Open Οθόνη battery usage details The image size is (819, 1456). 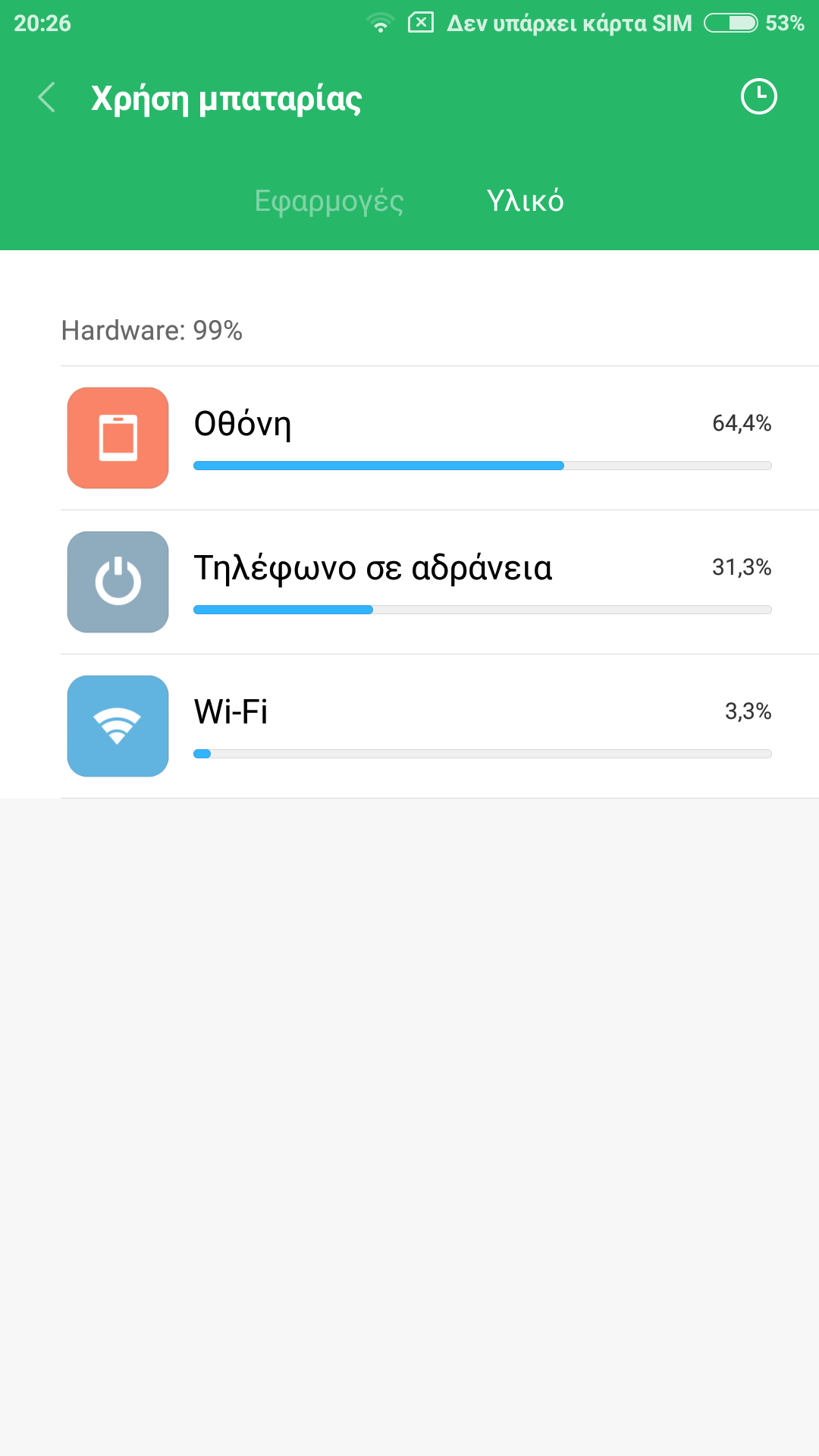pyautogui.click(x=440, y=438)
